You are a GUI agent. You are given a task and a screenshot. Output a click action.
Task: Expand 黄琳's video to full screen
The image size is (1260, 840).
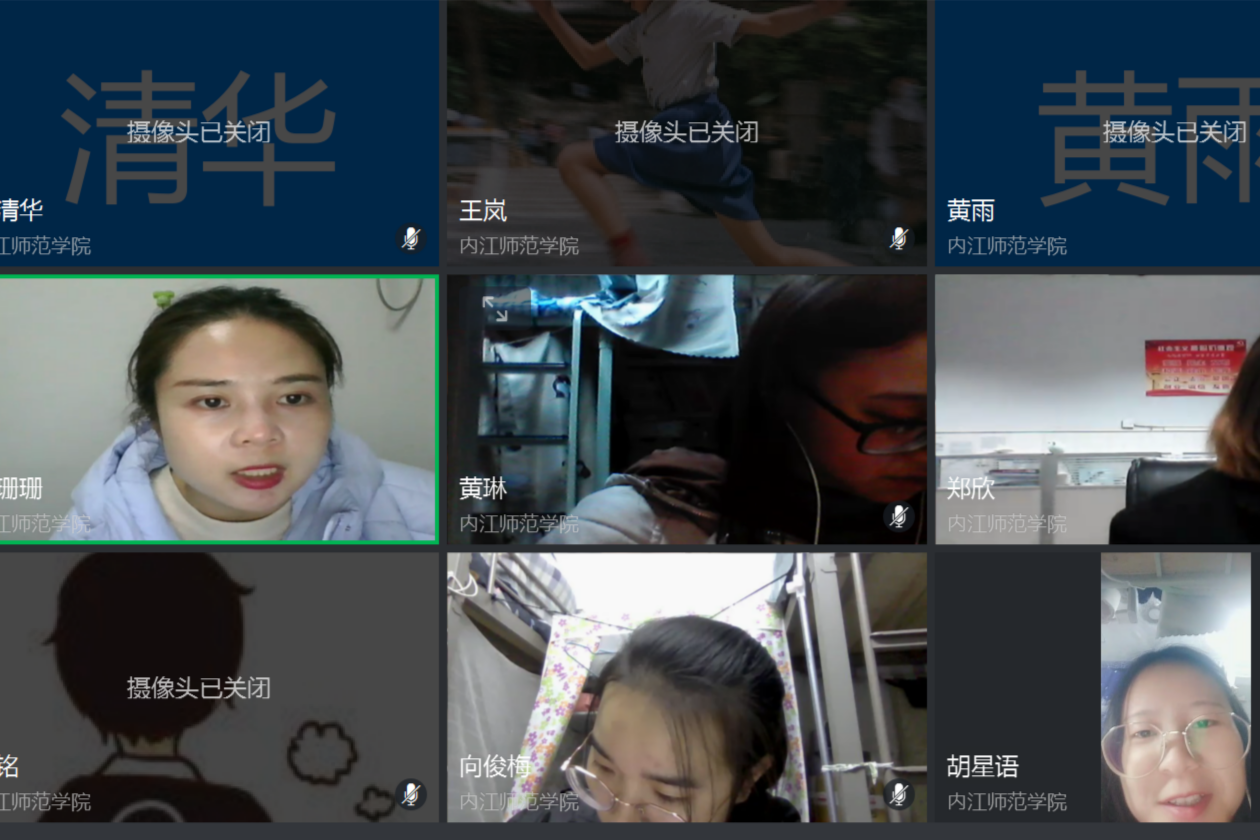(495, 309)
